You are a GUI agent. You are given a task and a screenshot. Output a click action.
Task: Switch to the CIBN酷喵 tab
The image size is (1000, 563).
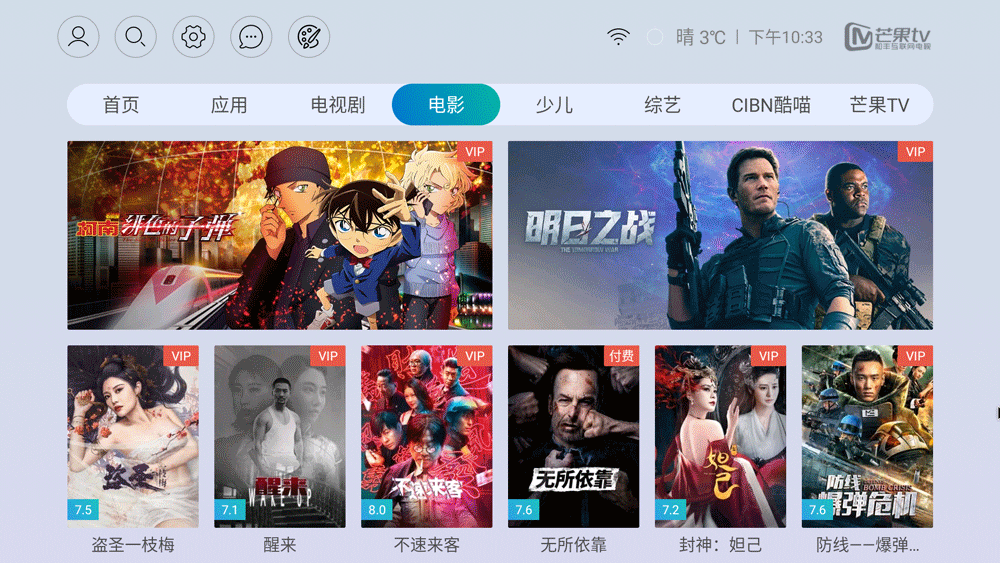coord(771,105)
